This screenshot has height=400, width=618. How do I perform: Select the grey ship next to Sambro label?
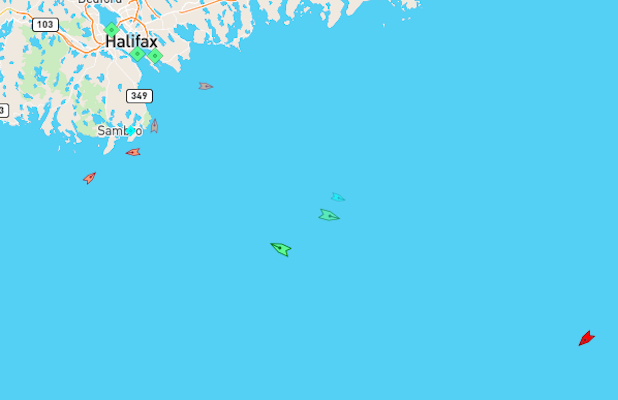click(154, 126)
